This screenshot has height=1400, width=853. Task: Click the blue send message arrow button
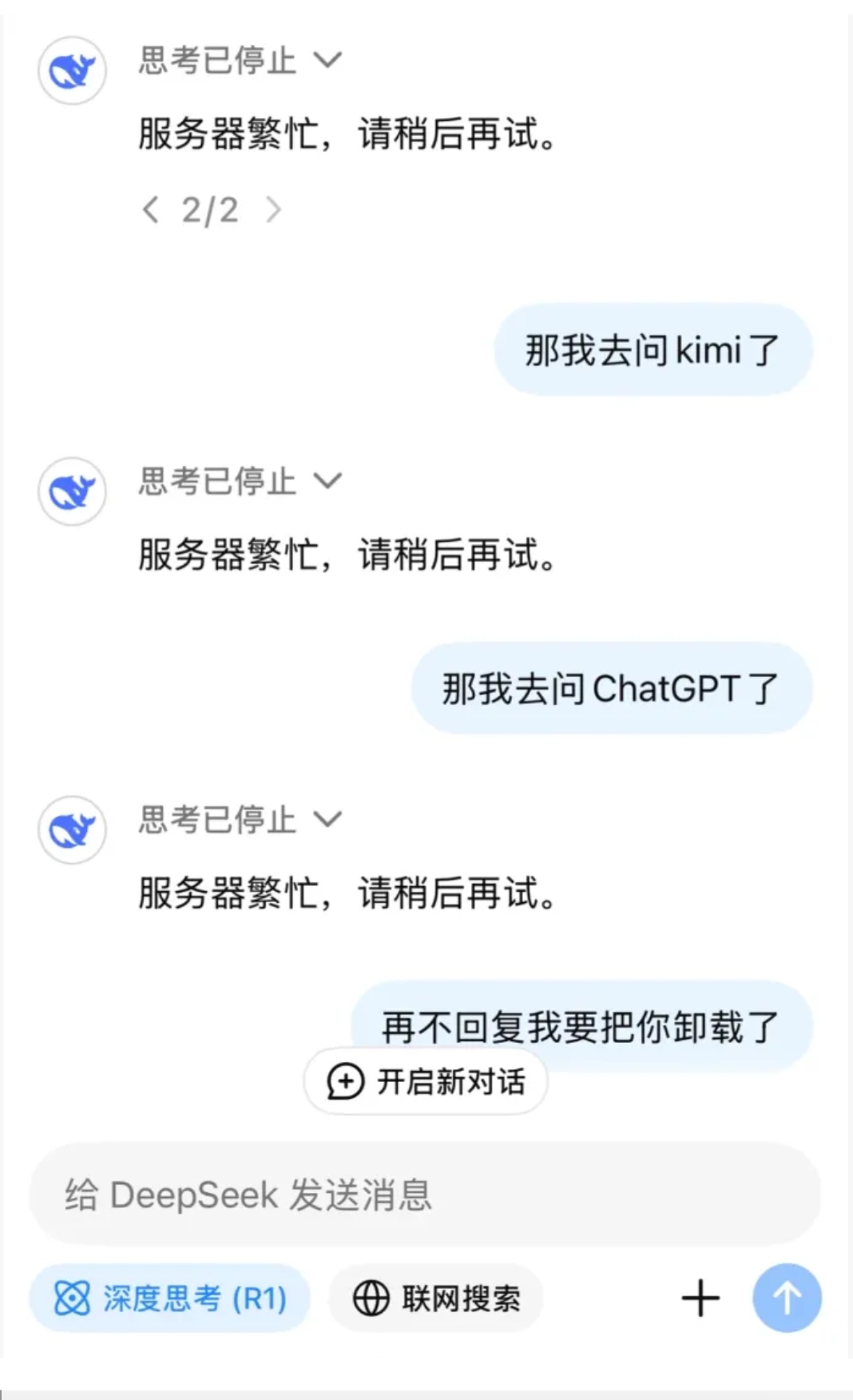pos(786,1298)
